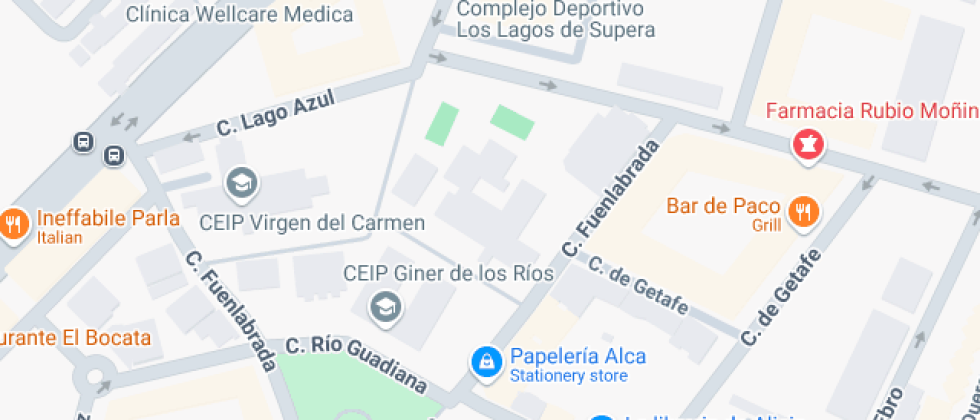Tap the Papelería Alca stationery store pin
The width and height of the screenshot is (980, 420).
coord(486,363)
